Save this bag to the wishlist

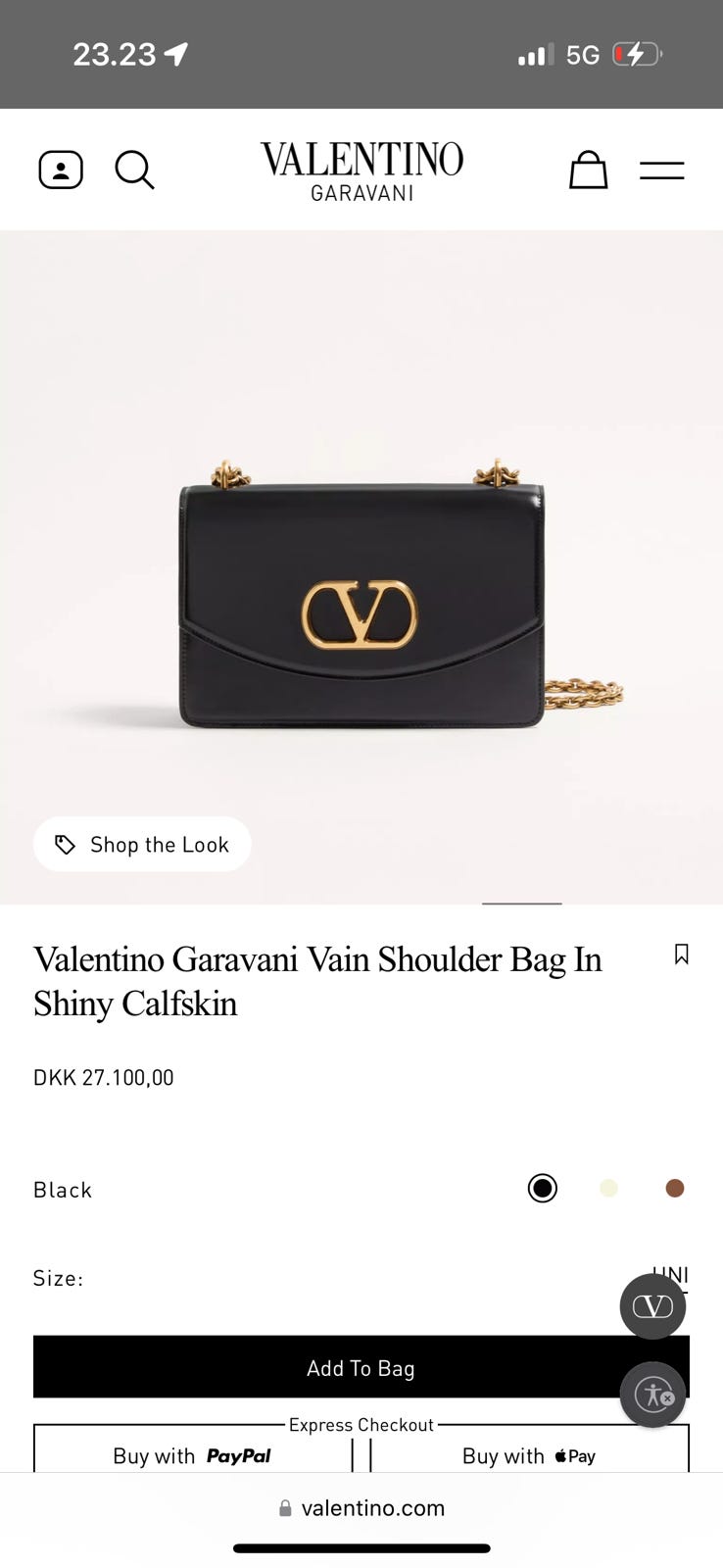pyautogui.click(x=682, y=954)
